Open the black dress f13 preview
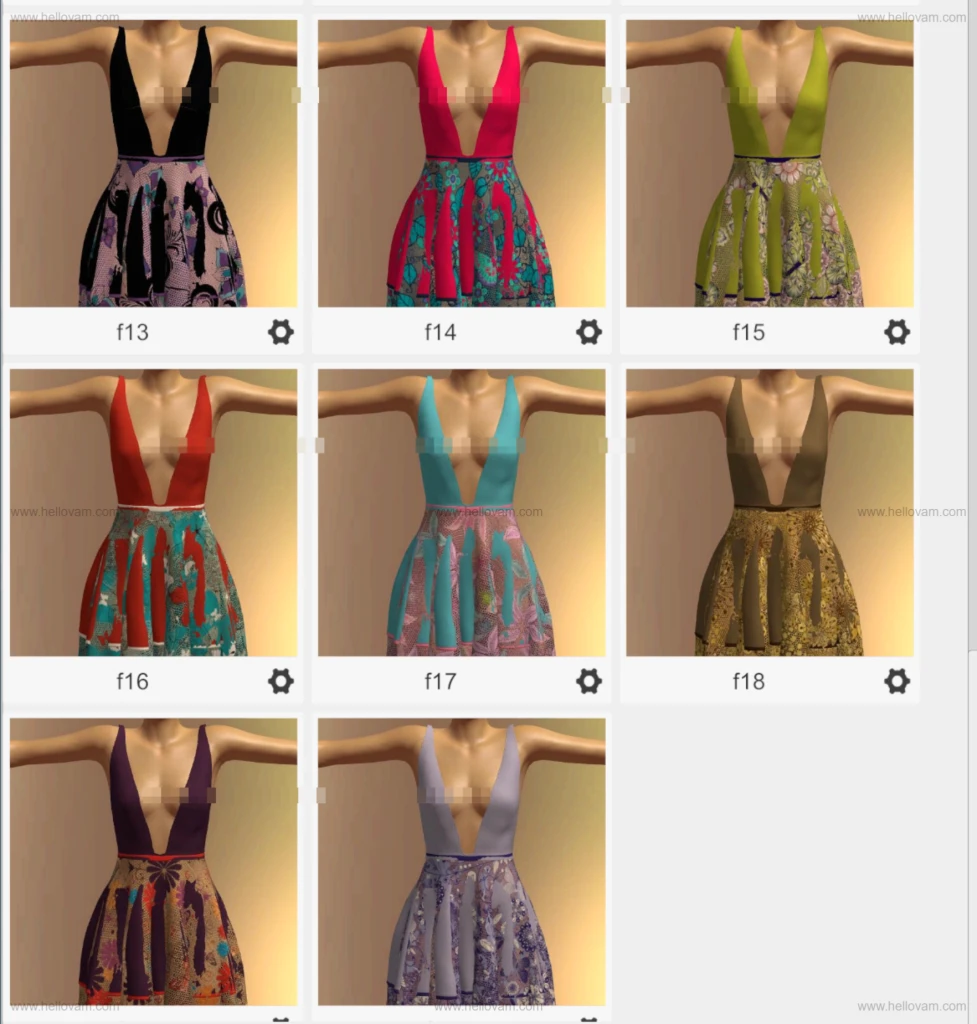 [x=152, y=165]
